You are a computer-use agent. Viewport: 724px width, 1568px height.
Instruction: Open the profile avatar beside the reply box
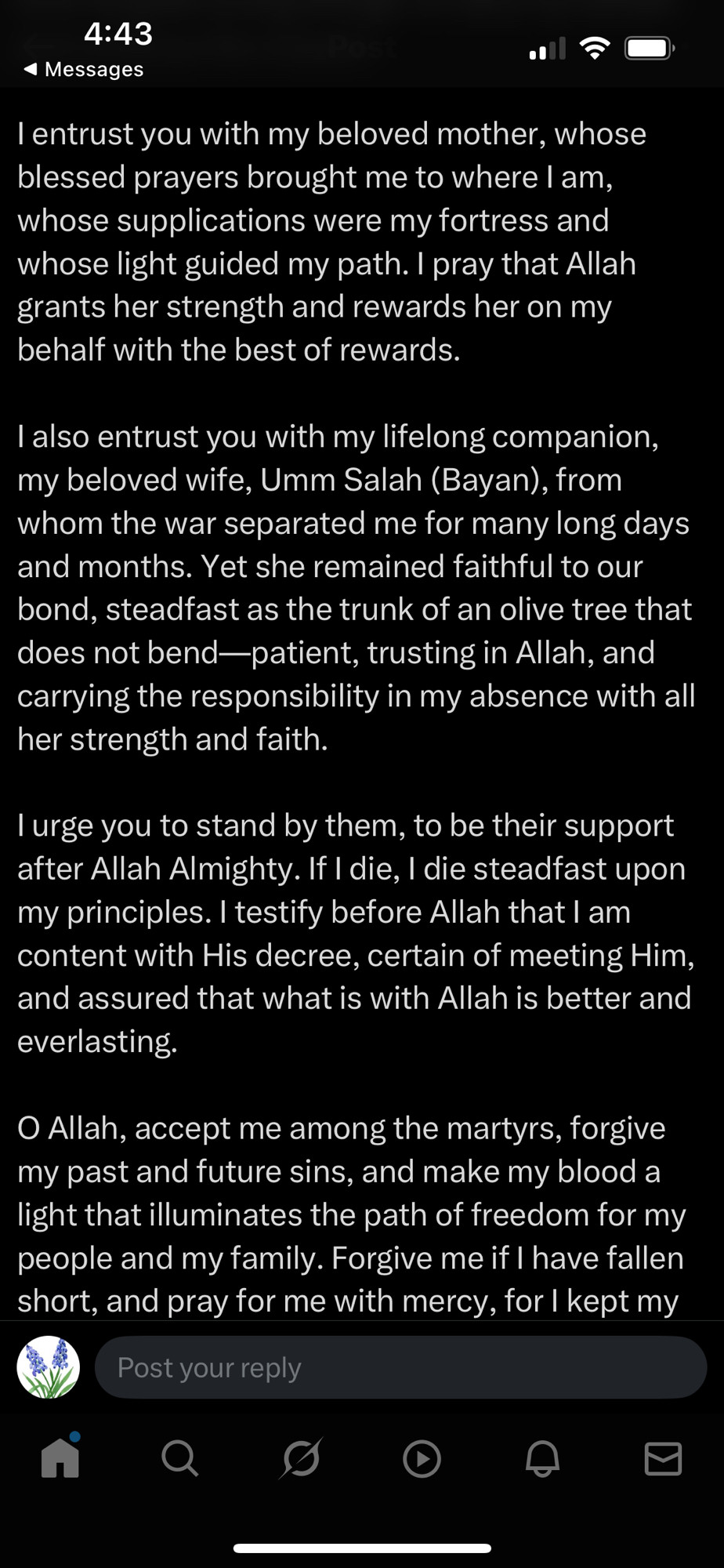coord(49,1367)
